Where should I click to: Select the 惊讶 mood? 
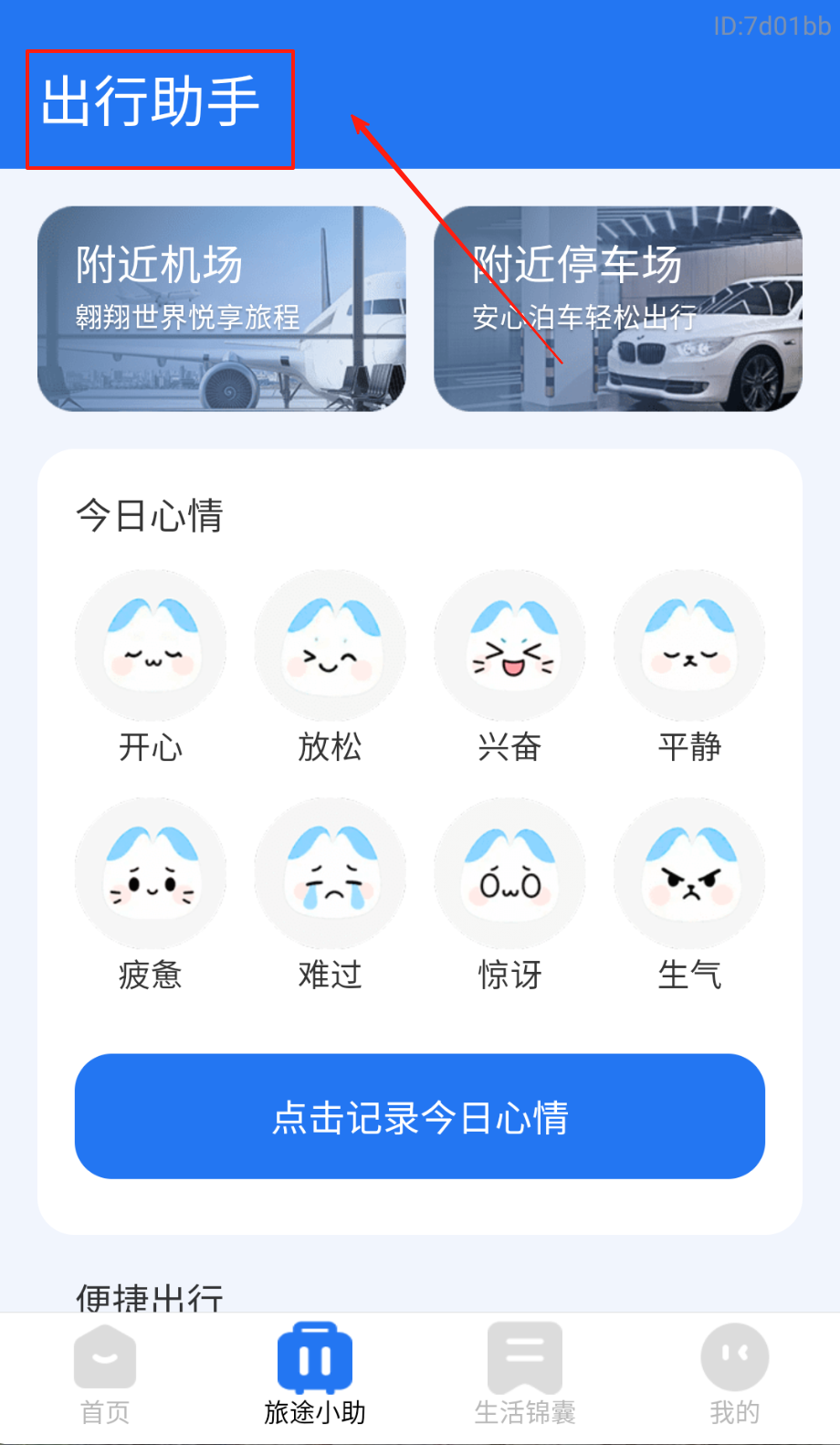point(509,873)
